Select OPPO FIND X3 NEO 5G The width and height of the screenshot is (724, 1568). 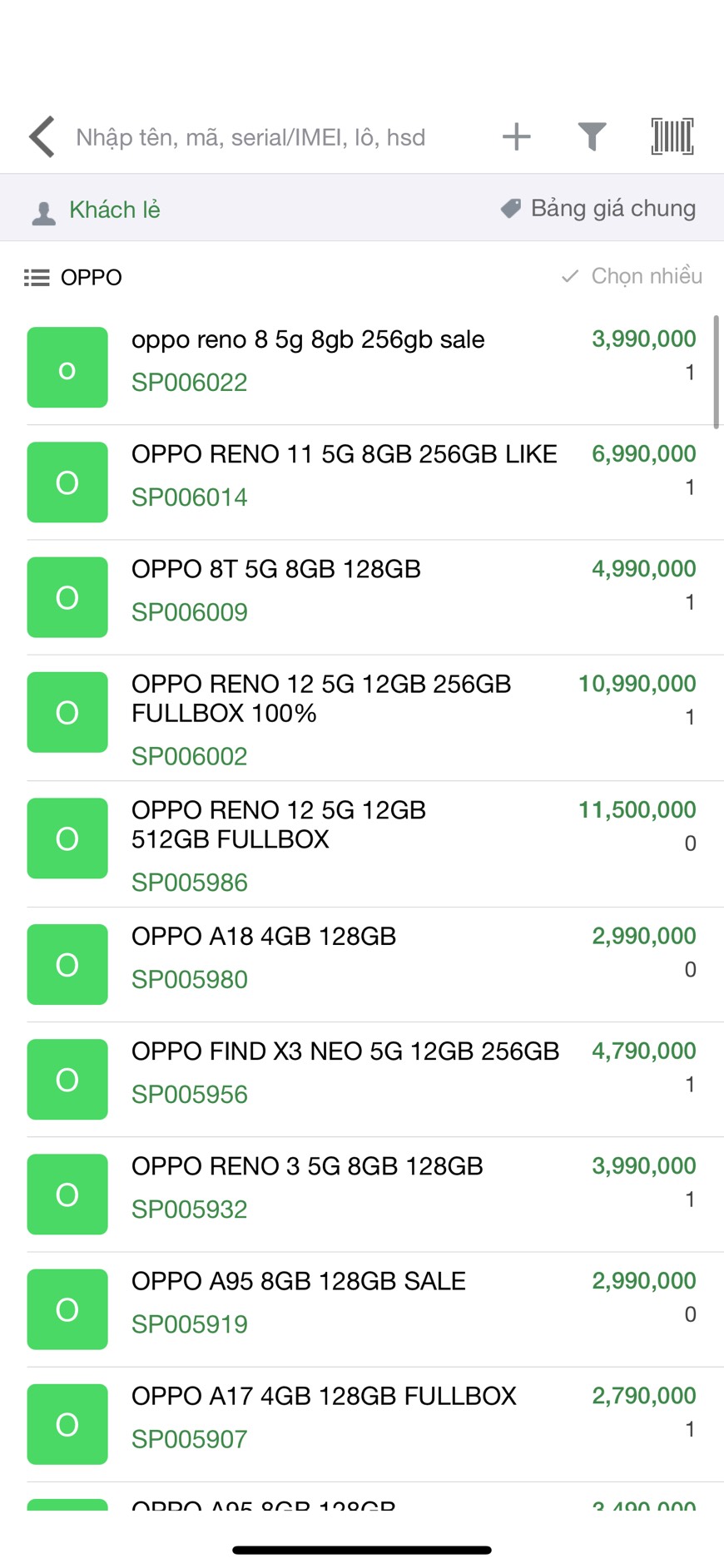[x=362, y=1080]
